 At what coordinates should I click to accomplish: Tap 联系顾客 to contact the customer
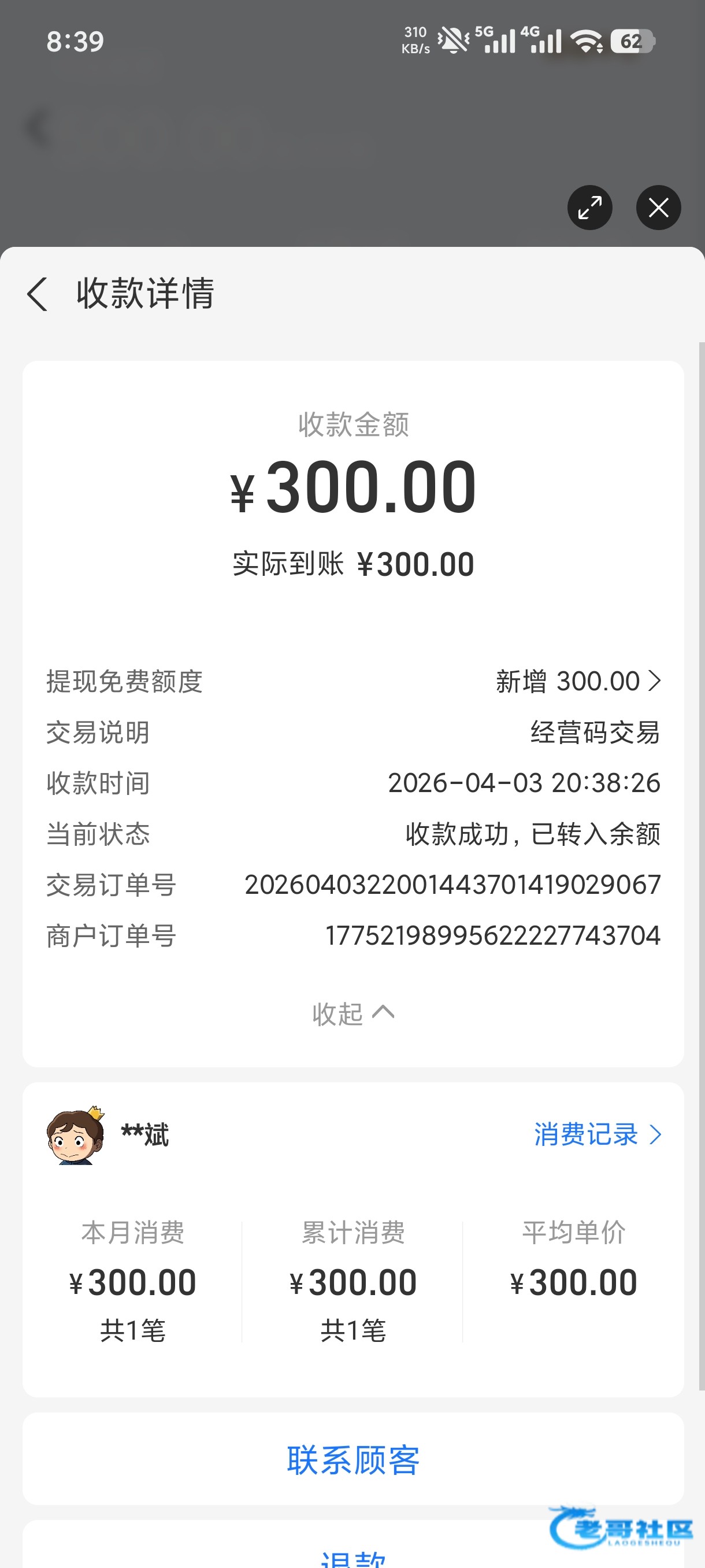(353, 1460)
